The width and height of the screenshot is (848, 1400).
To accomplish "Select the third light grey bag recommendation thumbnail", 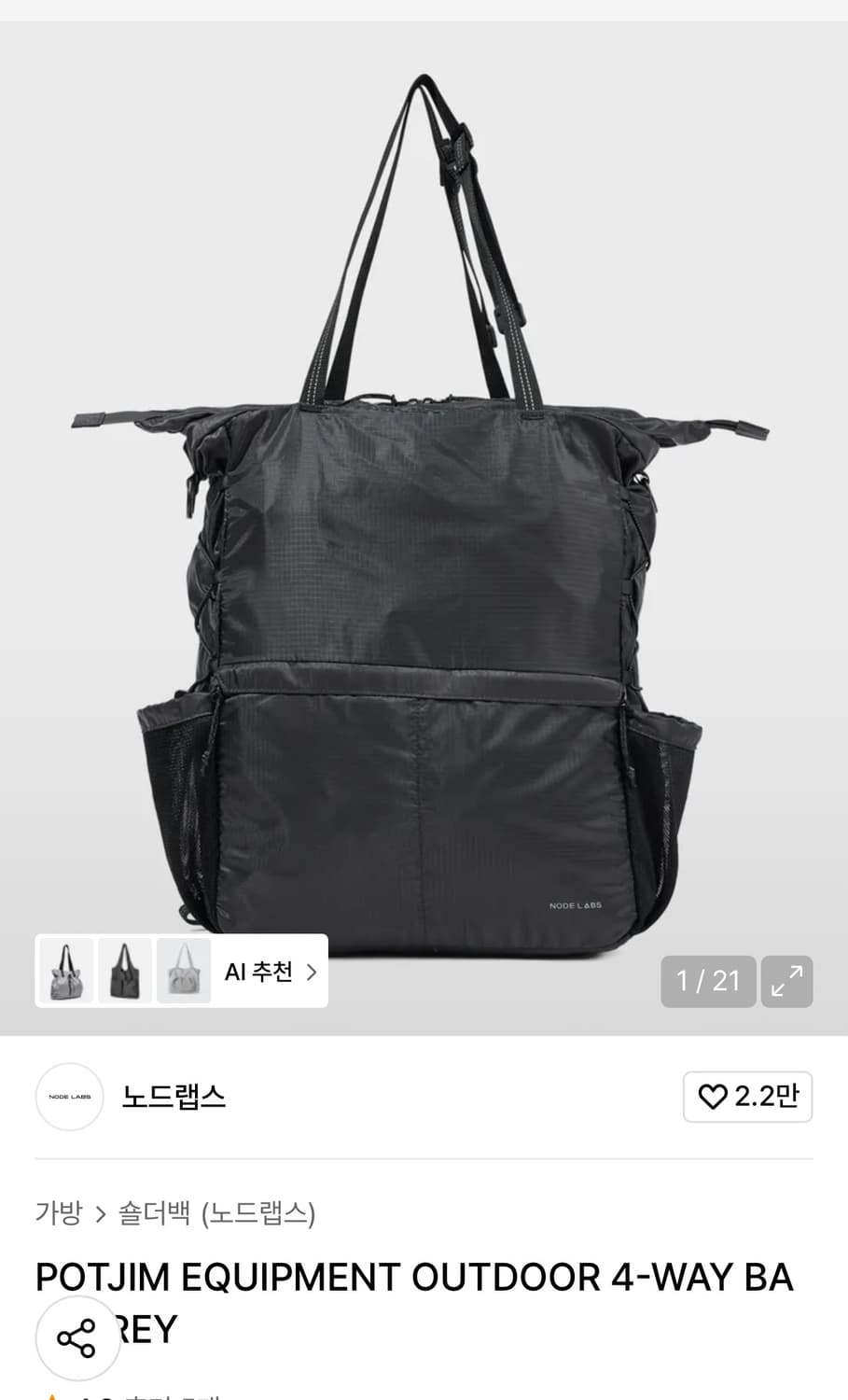I will [x=183, y=972].
